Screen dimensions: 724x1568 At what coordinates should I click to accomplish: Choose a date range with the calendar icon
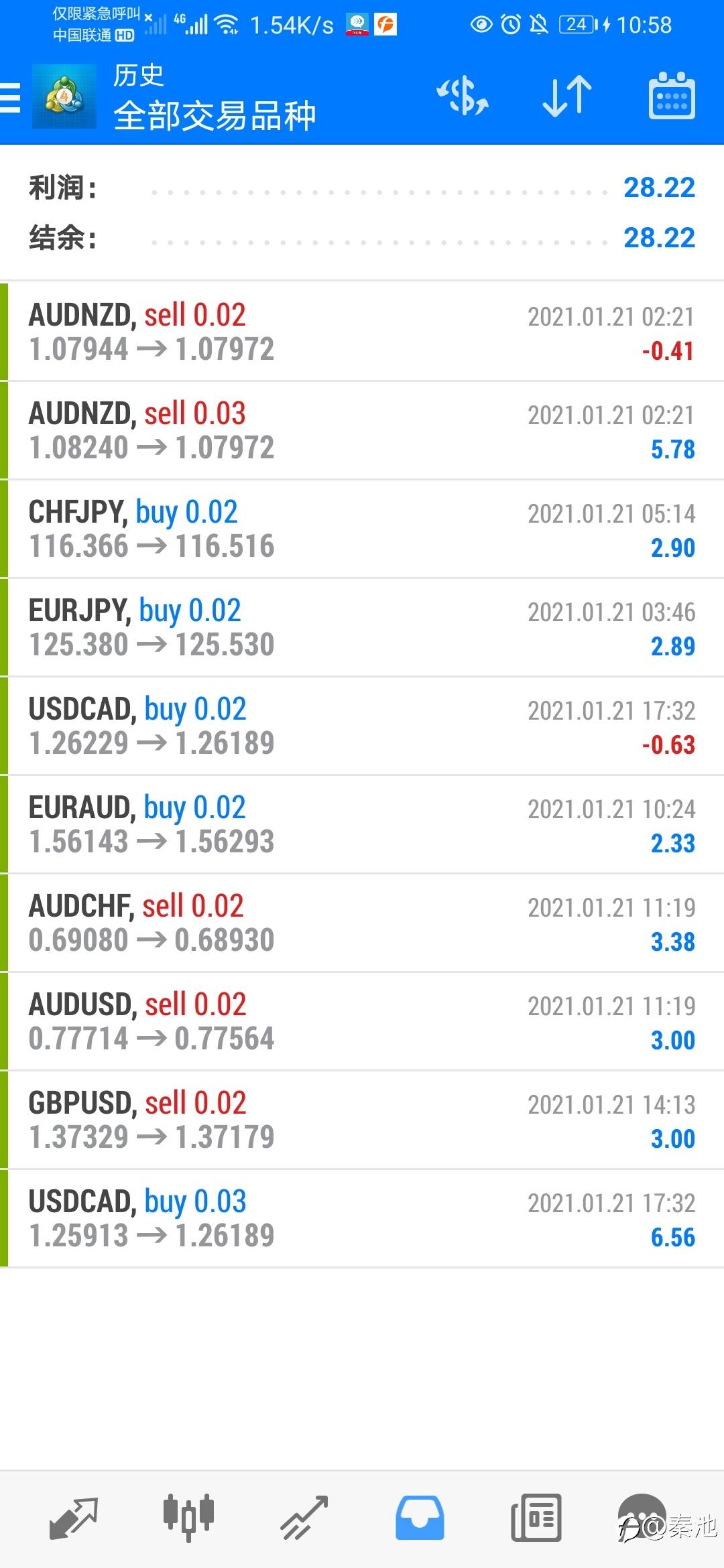tap(671, 96)
